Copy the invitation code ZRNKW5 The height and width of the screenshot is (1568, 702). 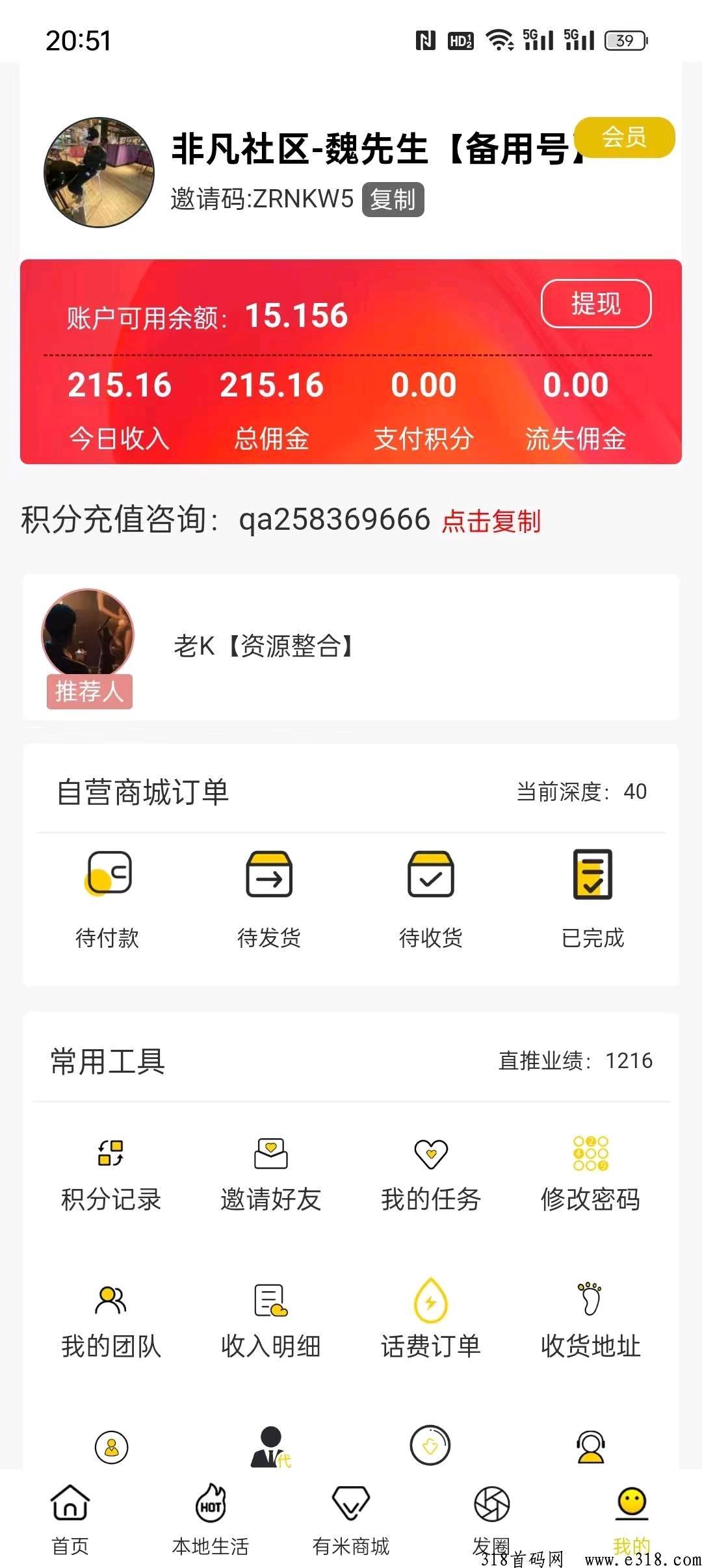[393, 200]
